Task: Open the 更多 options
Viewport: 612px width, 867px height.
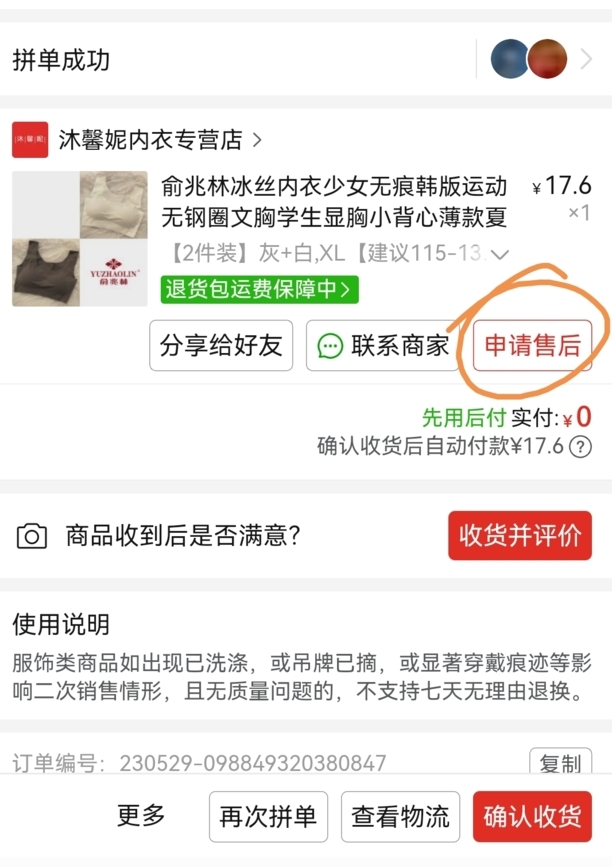Action: click(141, 816)
